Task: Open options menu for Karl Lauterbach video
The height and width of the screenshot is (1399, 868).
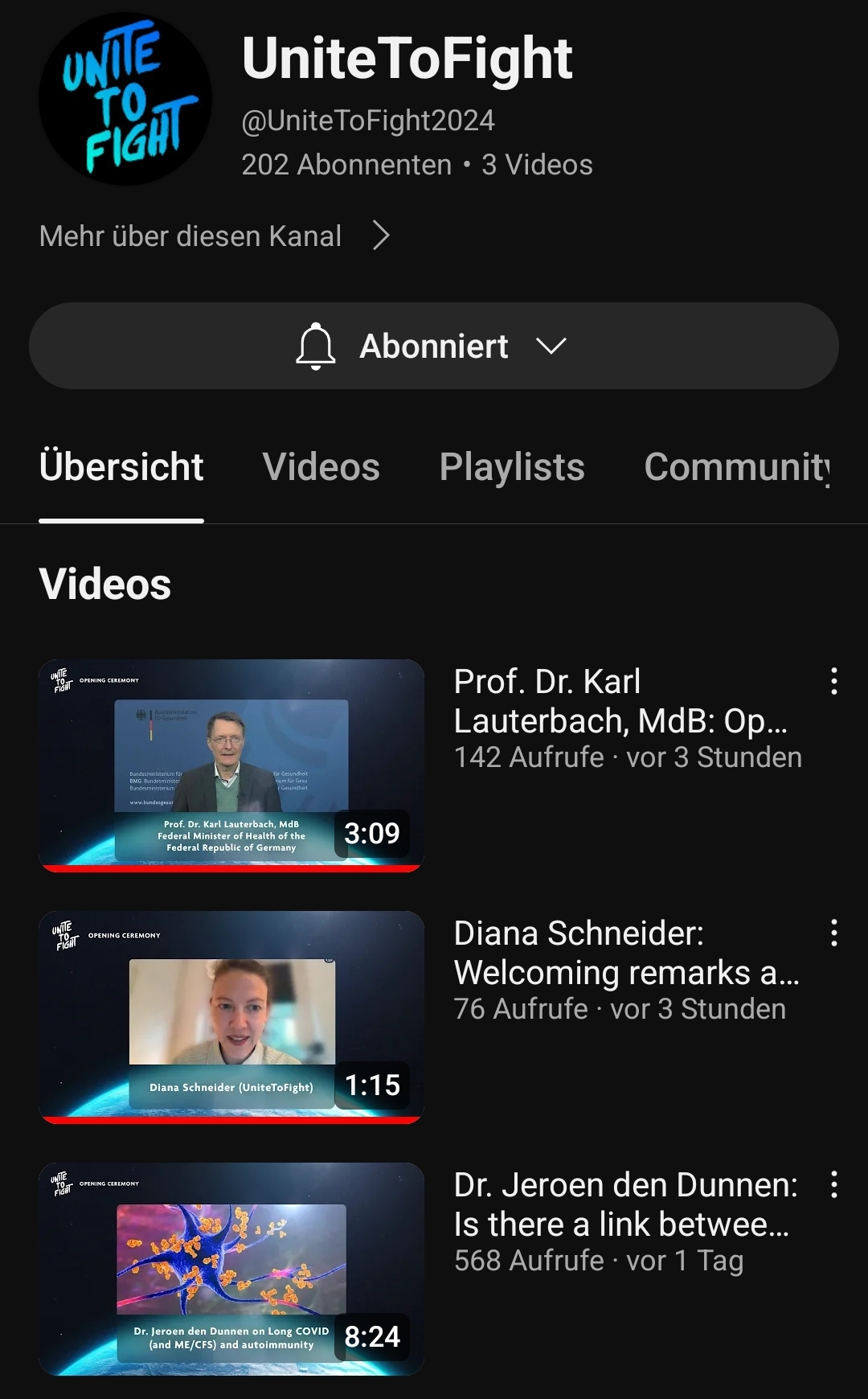Action: point(834,681)
